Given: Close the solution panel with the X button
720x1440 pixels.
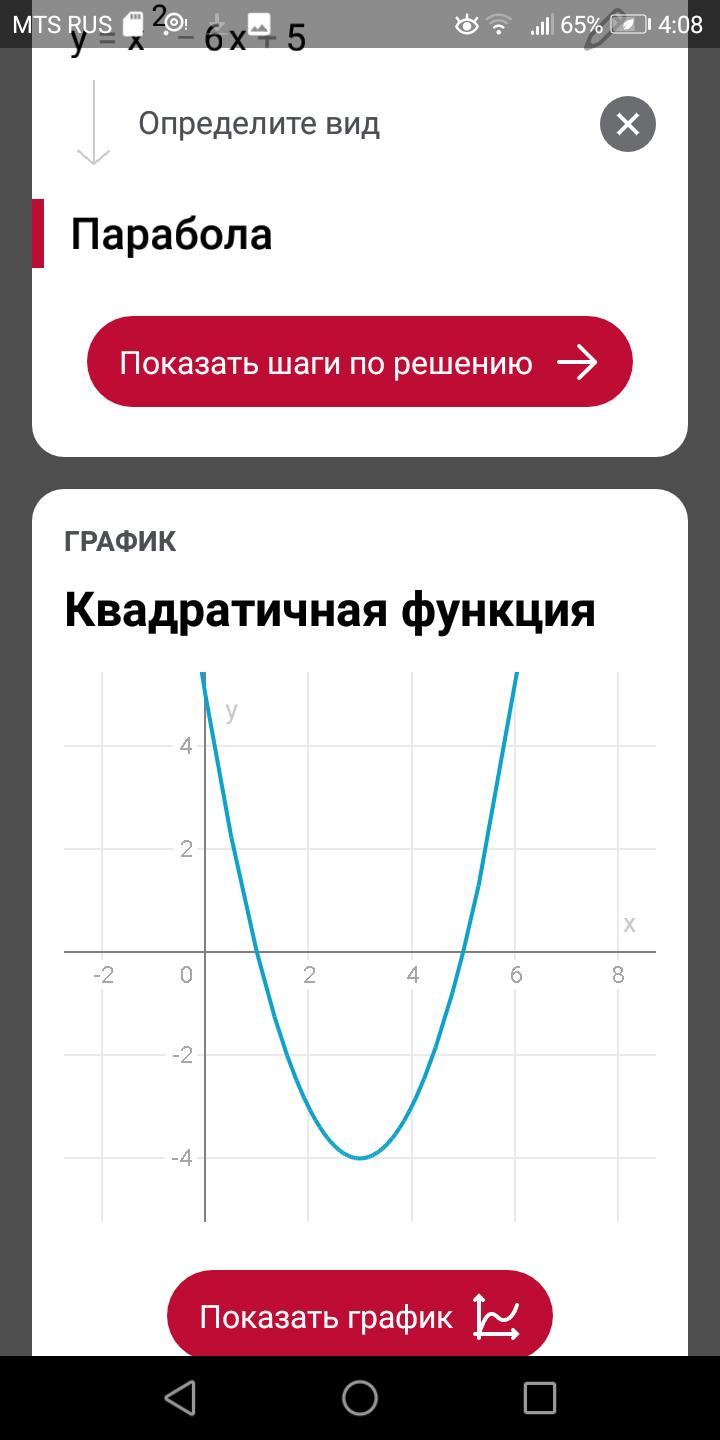Looking at the screenshot, I should (627, 124).
